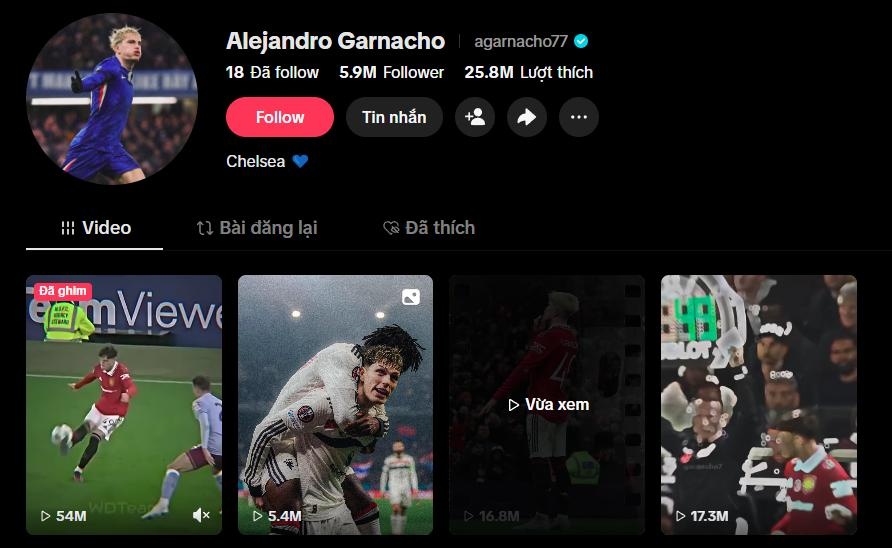Follow Alejandro Garnacho's account
The height and width of the screenshot is (548, 892).
point(280,117)
